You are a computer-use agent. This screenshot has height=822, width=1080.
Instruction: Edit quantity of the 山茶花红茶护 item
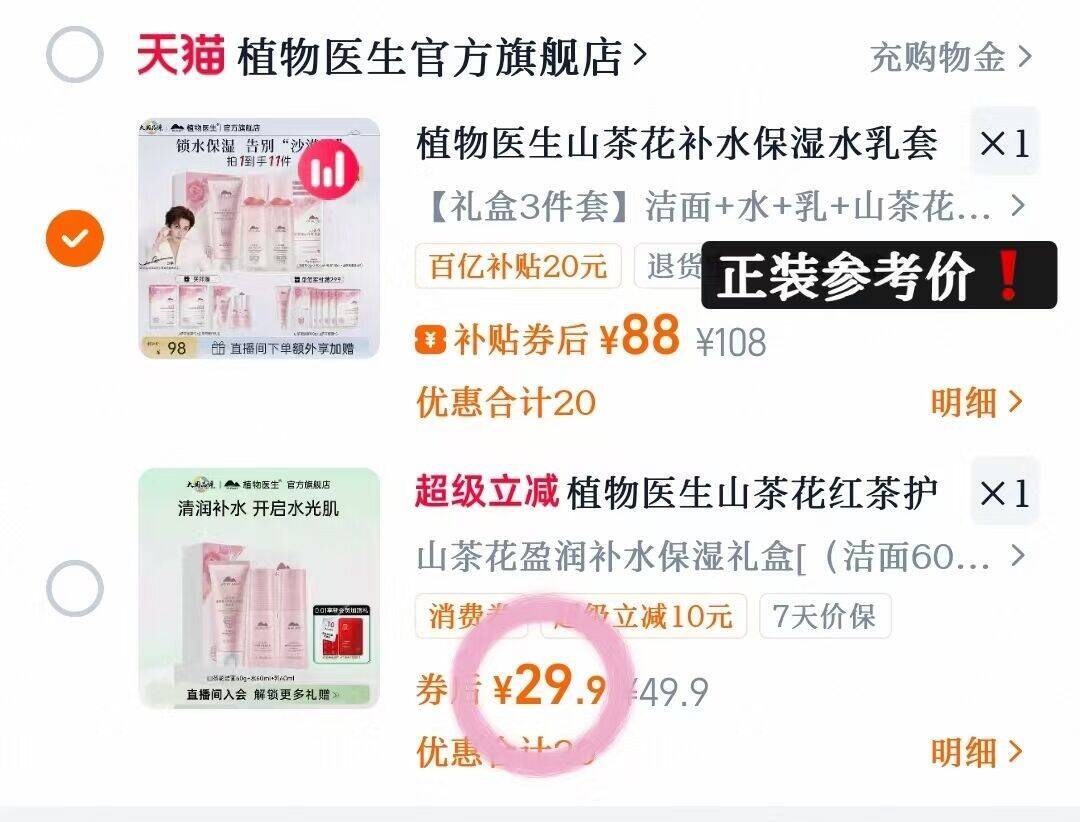[x=1004, y=494]
